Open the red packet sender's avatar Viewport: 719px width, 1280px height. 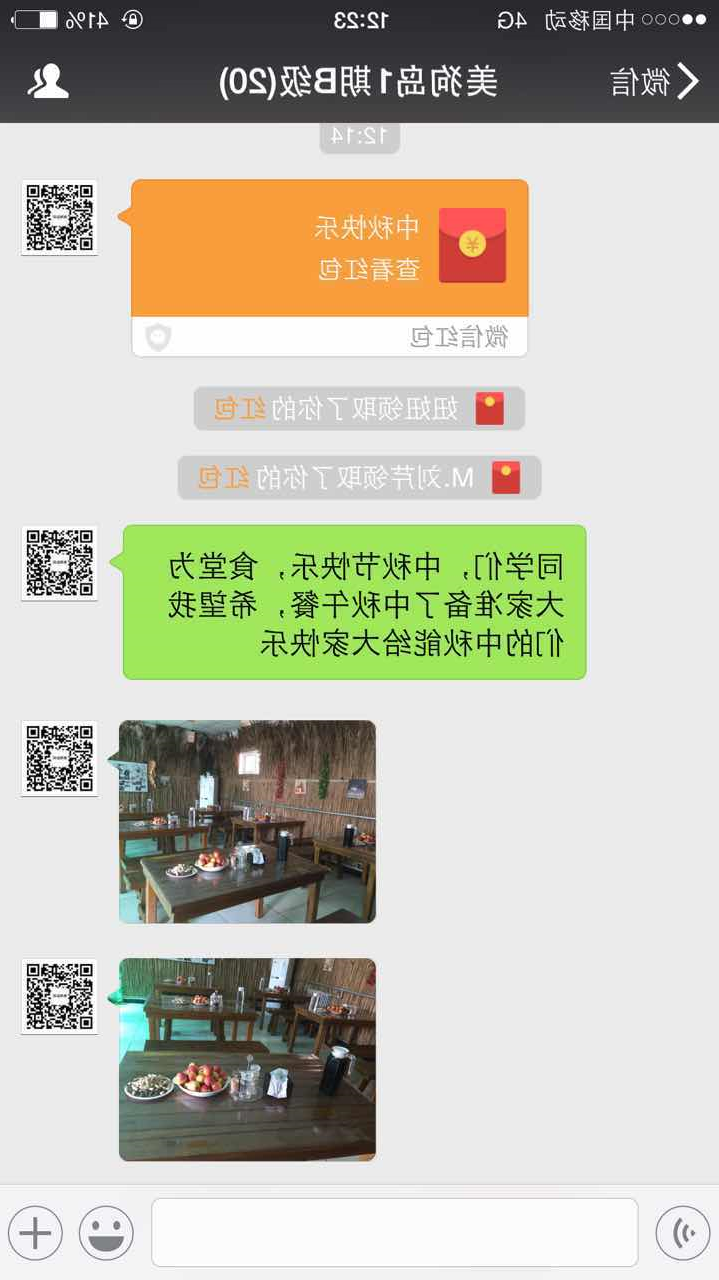[60, 217]
